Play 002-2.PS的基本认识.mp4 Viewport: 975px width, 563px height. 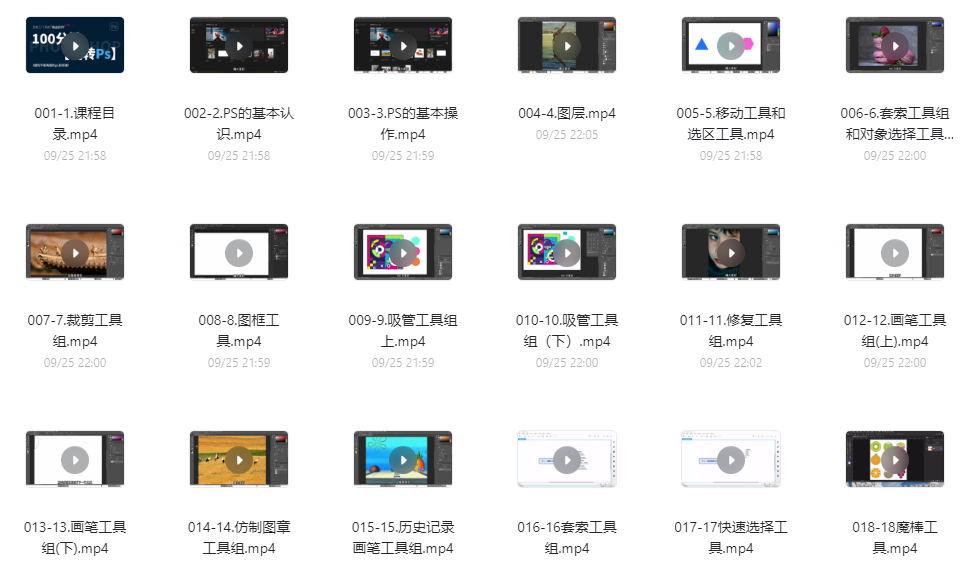tap(239, 45)
